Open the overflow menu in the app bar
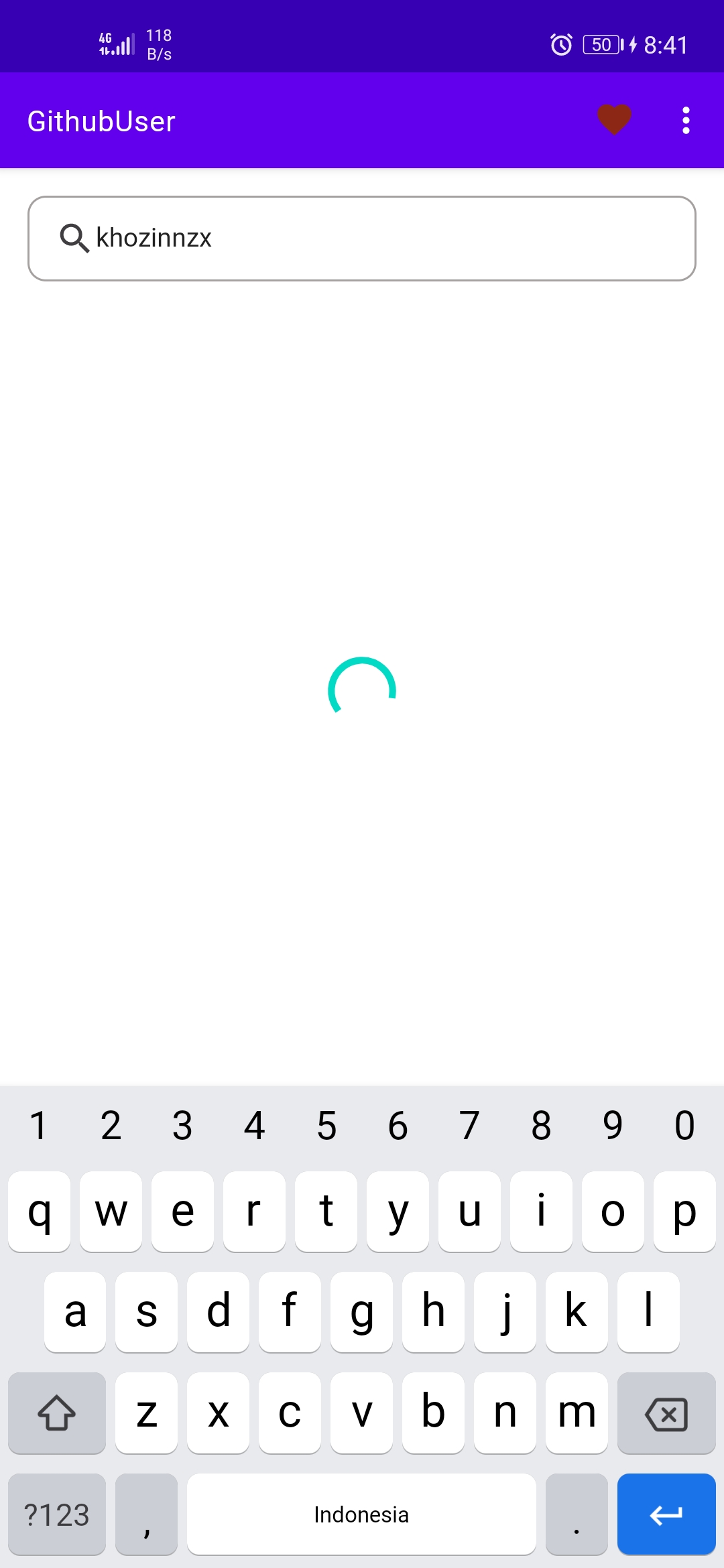 click(x=685, y=119)
